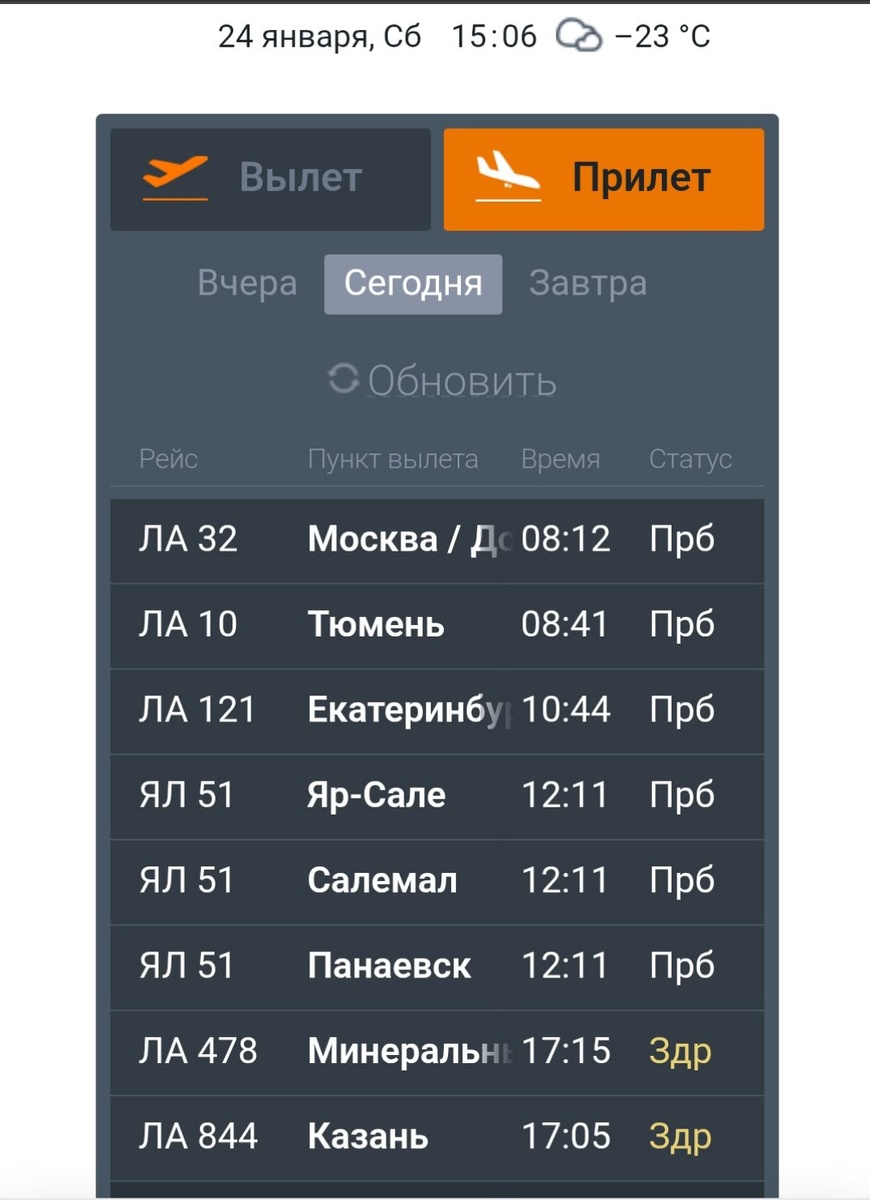Switch to Завтра flights
870x1200 pixels.
(x=588, y=284)
